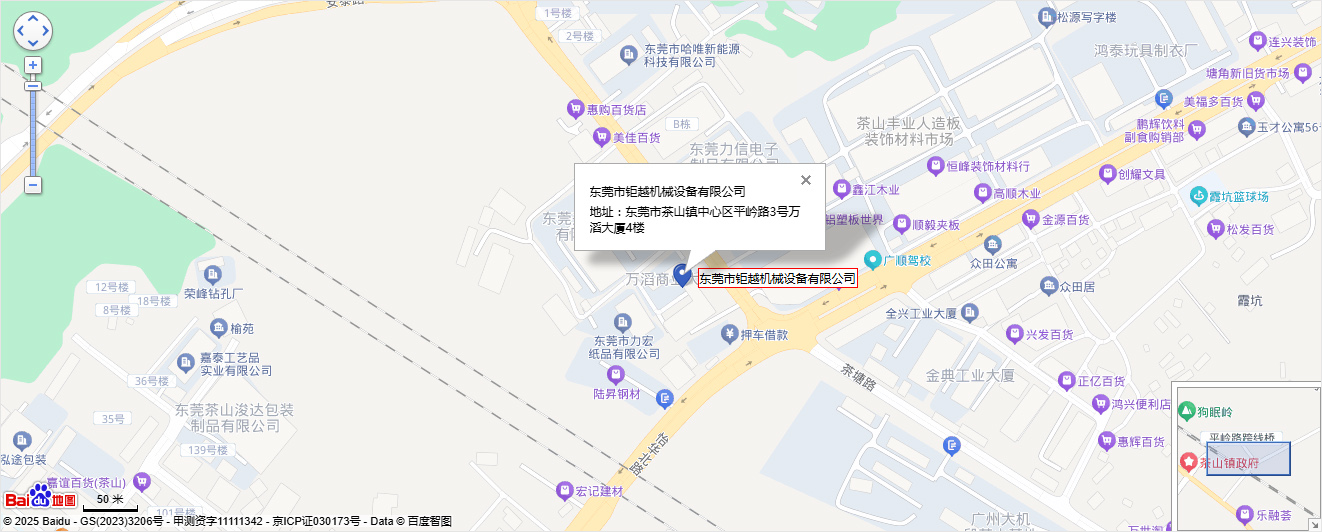Zoom in using the plus button
Viewport: 1322px width, 532px height.
(33, 65)
